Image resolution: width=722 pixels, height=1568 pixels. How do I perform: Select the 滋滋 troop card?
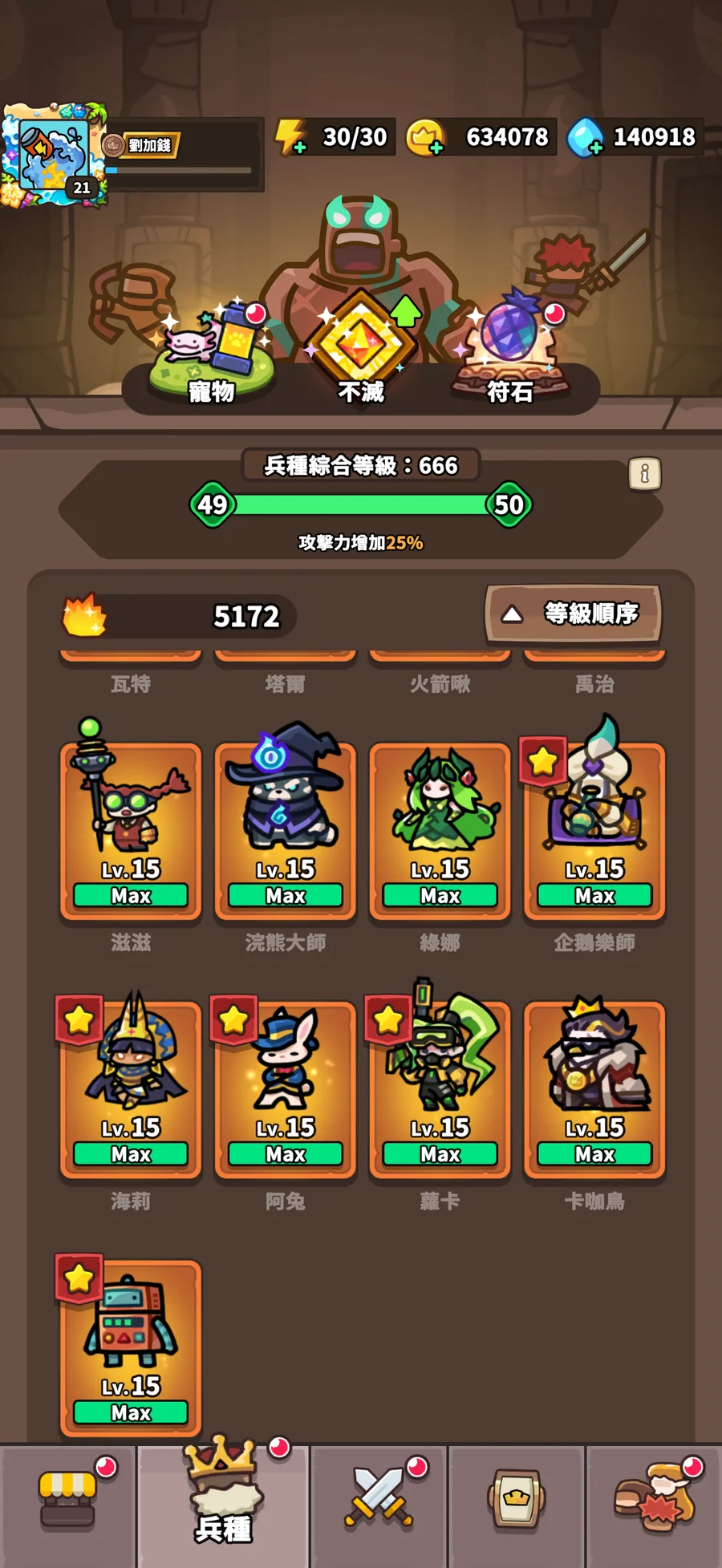pyautogui.click(x=131, y=831)
